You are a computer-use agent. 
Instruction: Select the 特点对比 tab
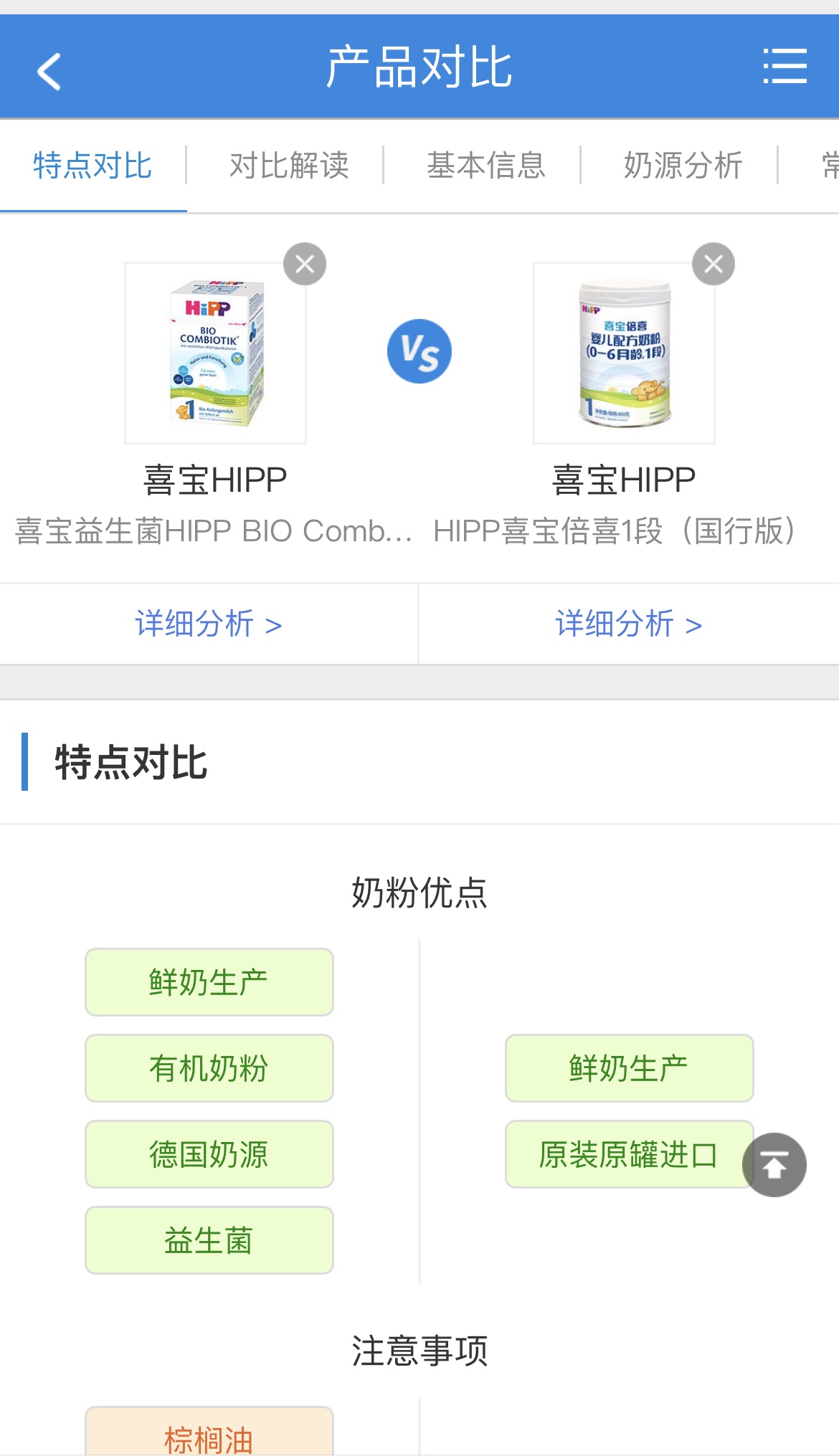tap(93, 166)
